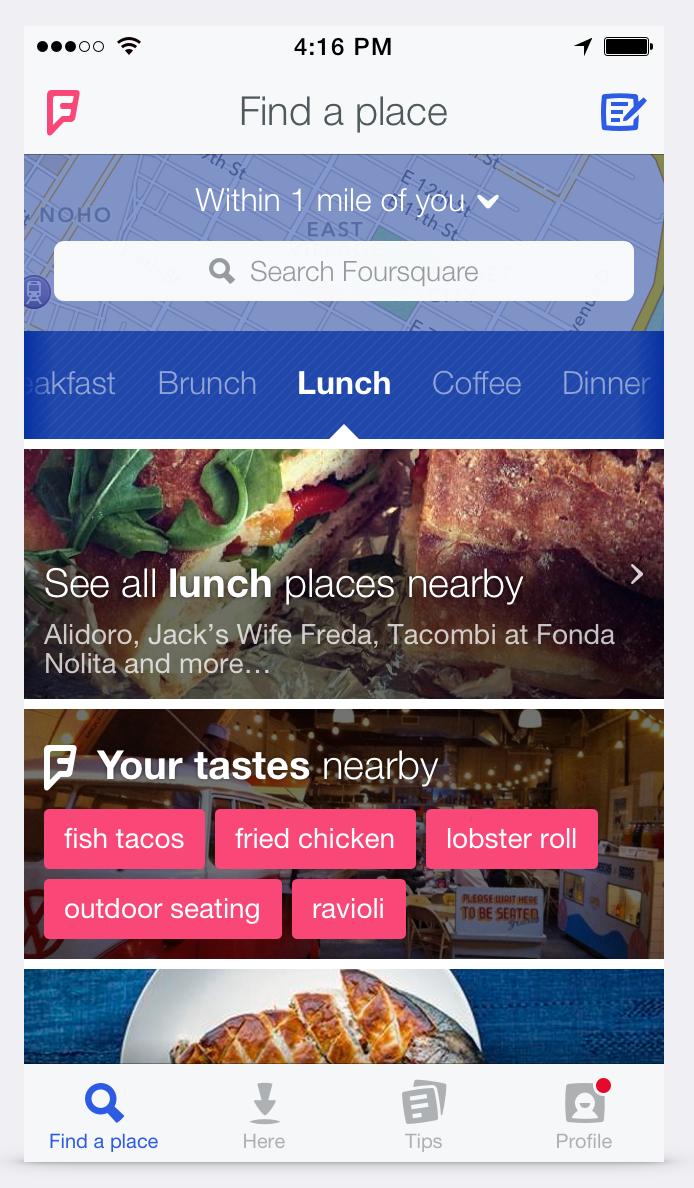Expand the 'Within 1 mile of you' dropdown
This screenshot has height=1188, width=694.
346,200
